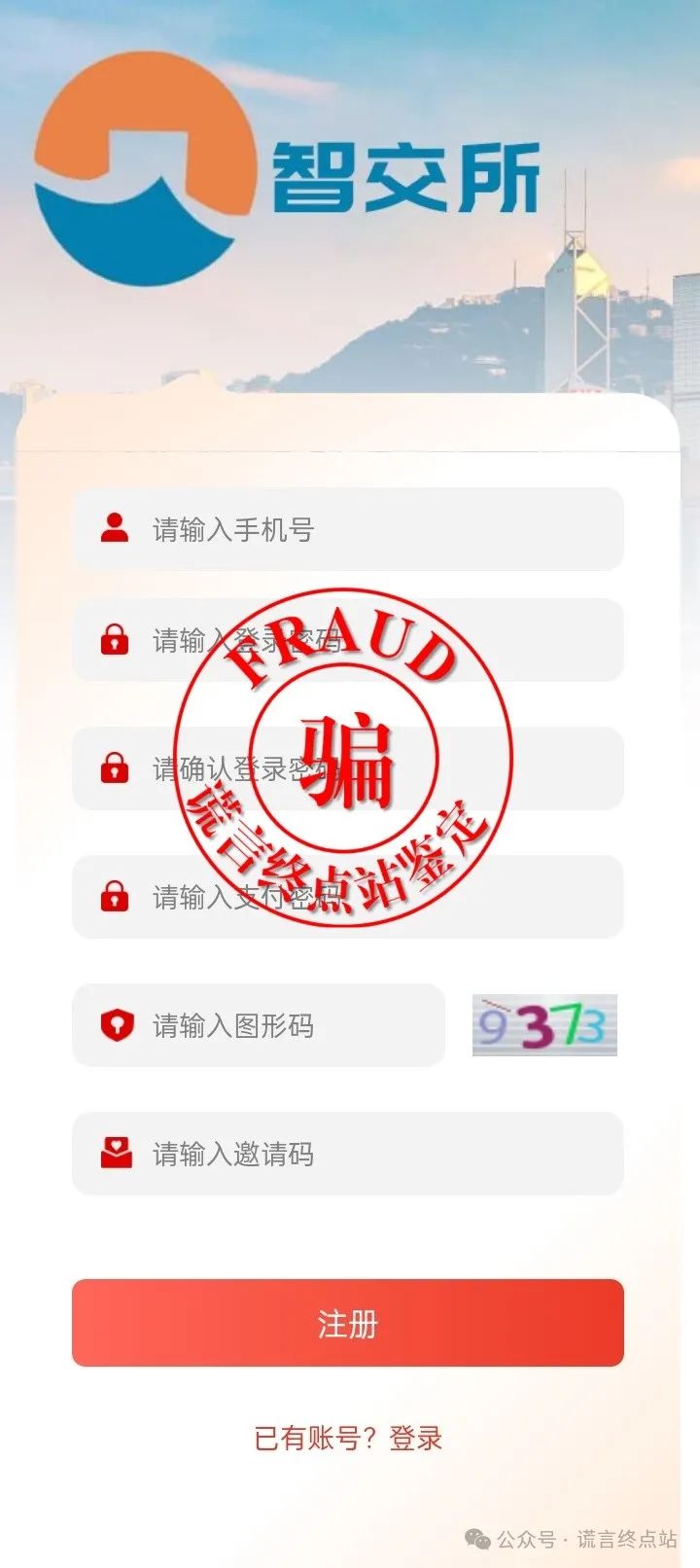Focus the login password field
Image resolution: width=700 pixels, height=1568 pixels.
(369, 640)
